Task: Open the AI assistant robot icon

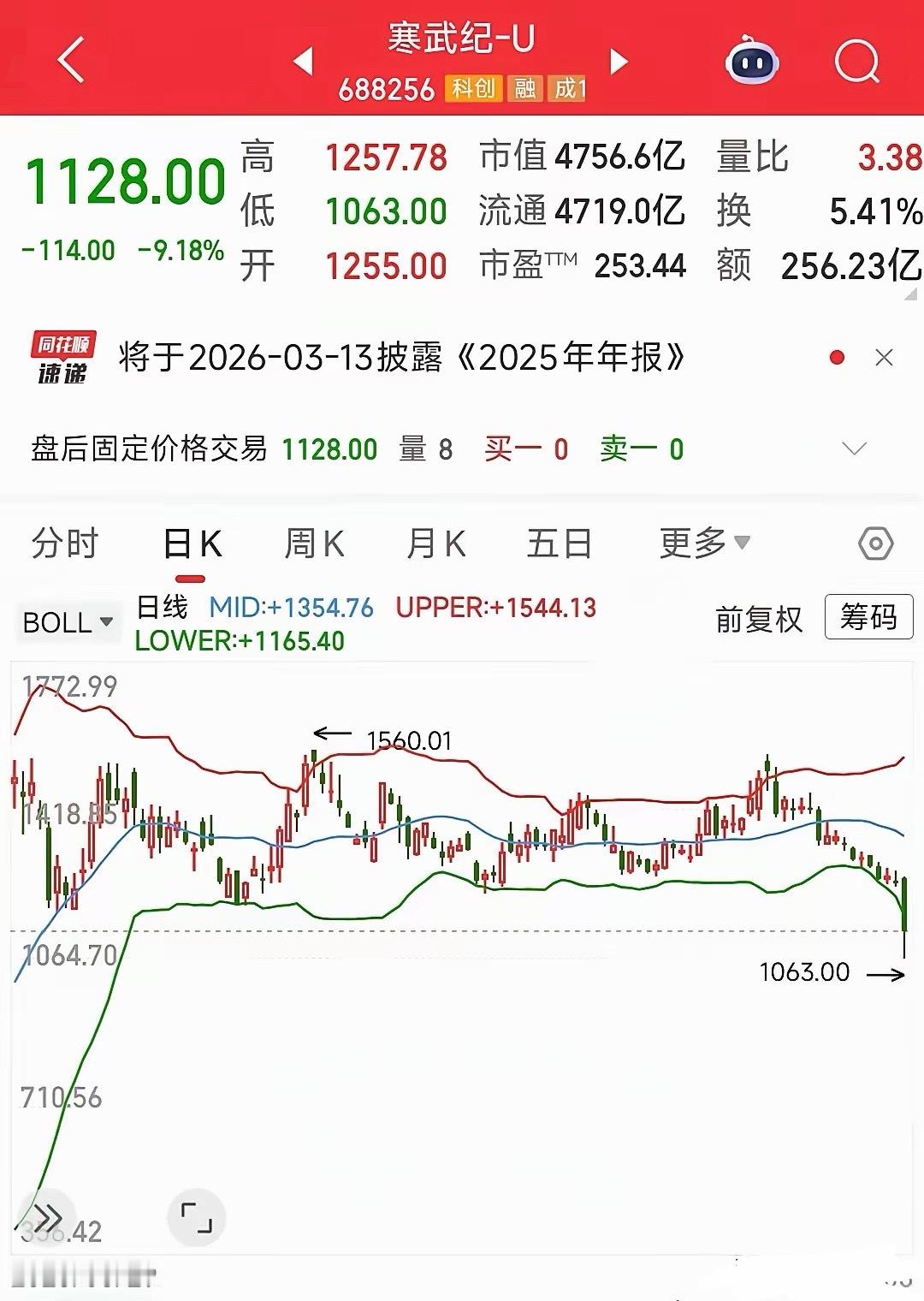Action: 750,61
